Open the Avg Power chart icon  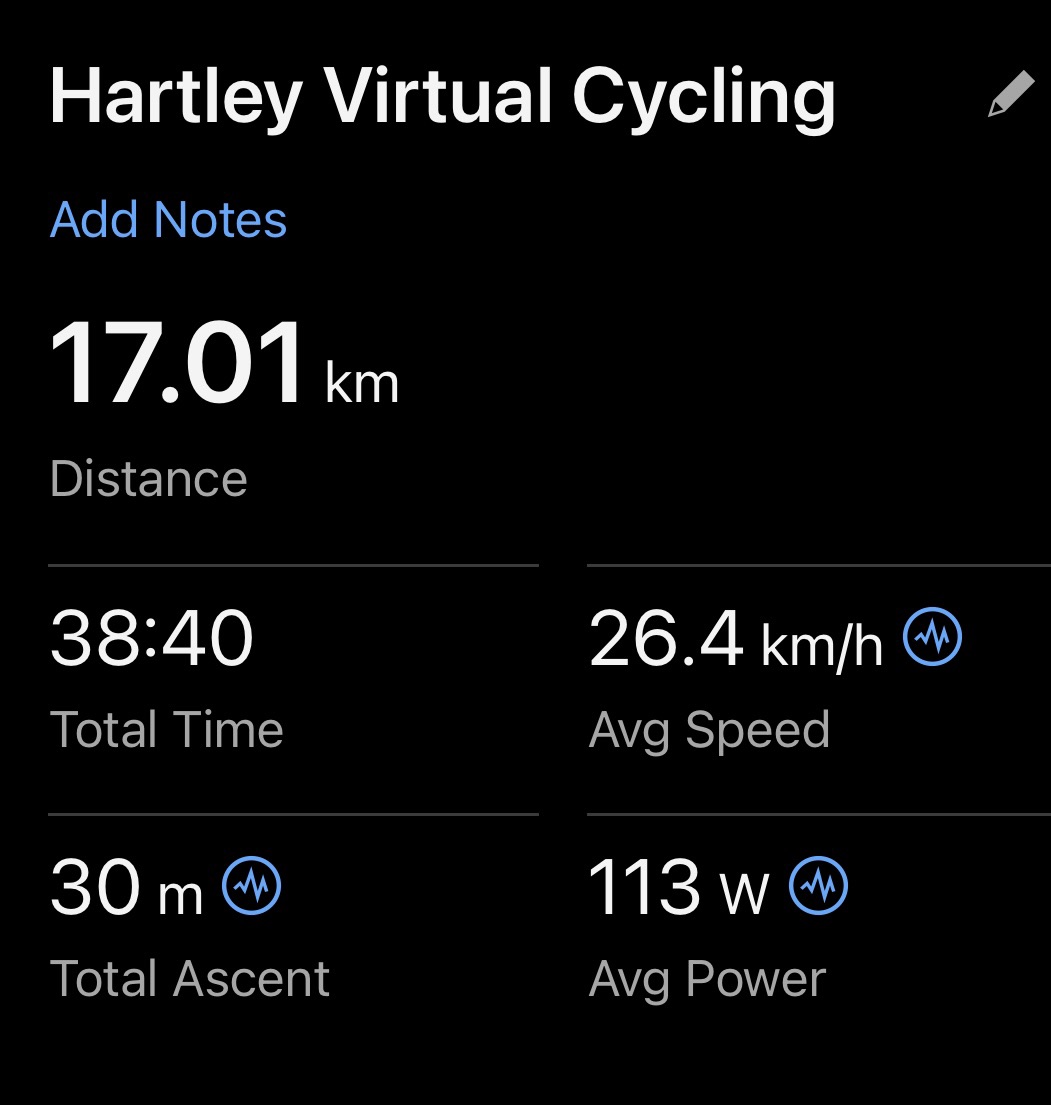pos(819,885)
